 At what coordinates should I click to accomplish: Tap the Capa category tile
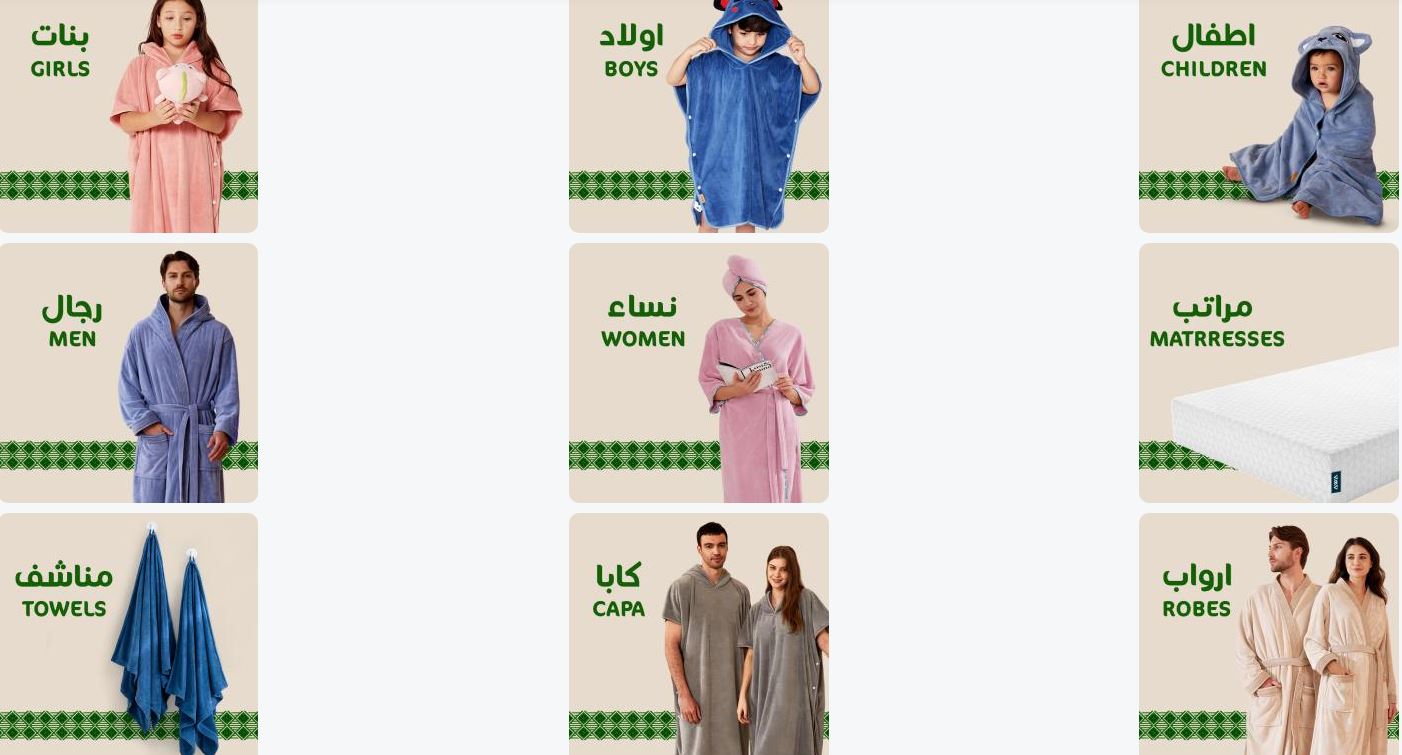(x=698, y=634)
